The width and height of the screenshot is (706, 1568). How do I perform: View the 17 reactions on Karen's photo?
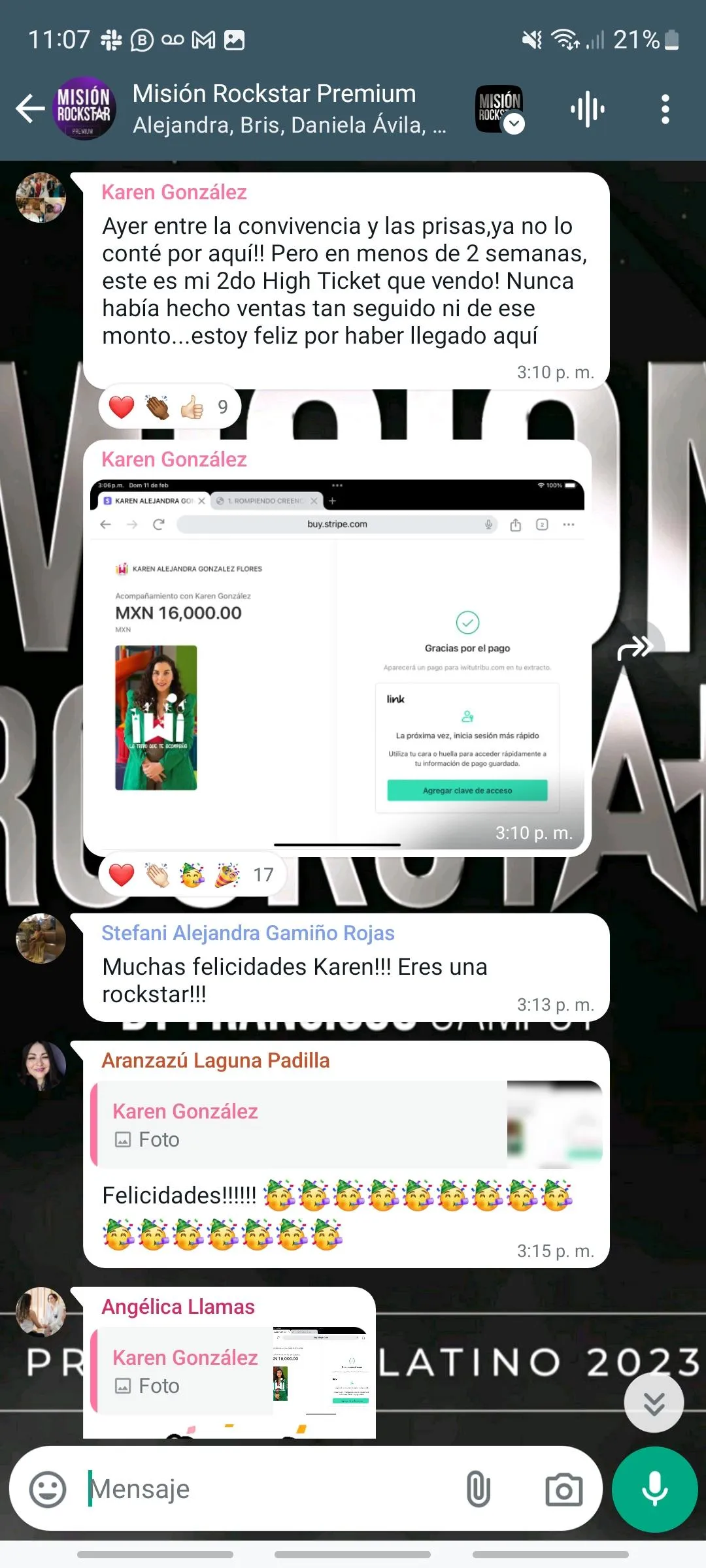(x=192, y=875)
